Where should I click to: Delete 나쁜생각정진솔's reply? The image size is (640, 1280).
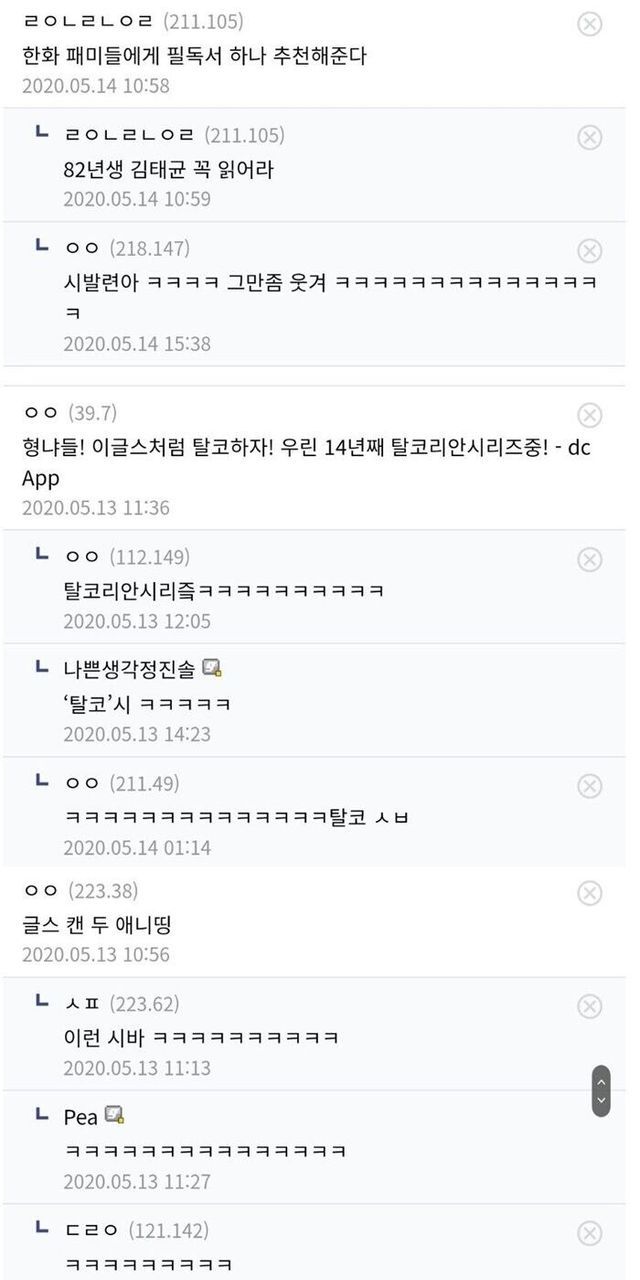[590, 672]
